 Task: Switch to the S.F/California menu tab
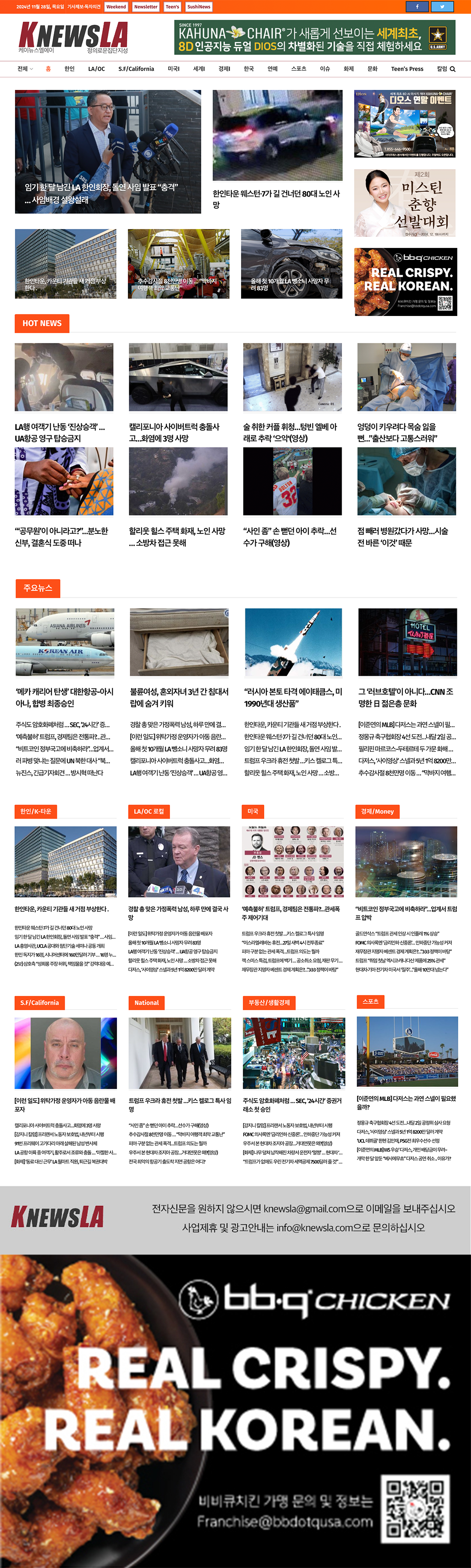[136, 69]
